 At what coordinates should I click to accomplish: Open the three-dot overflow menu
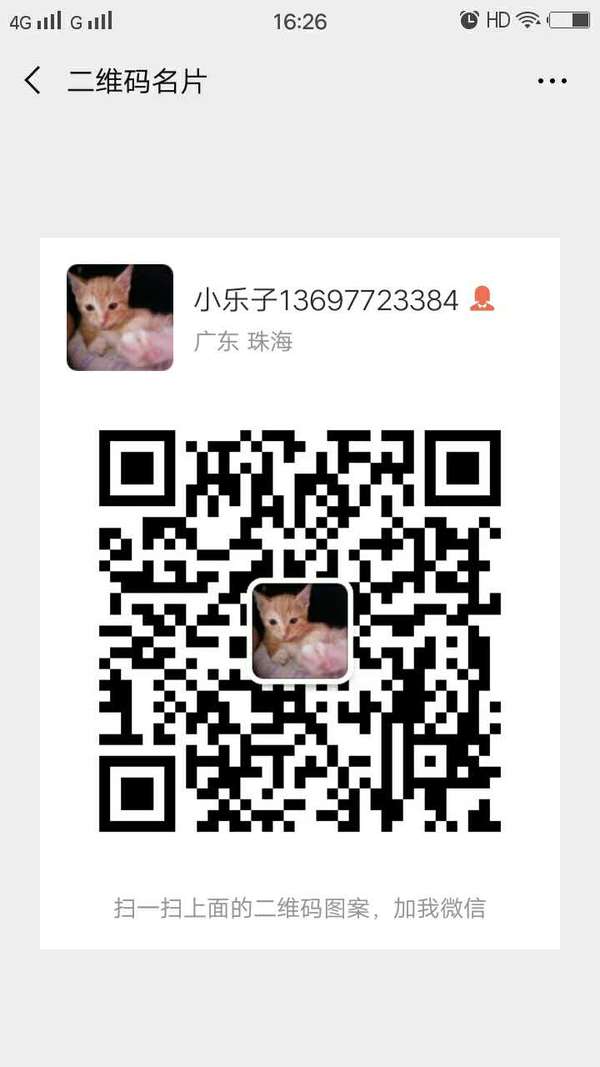pyautogui.click(x=552, y=81)
